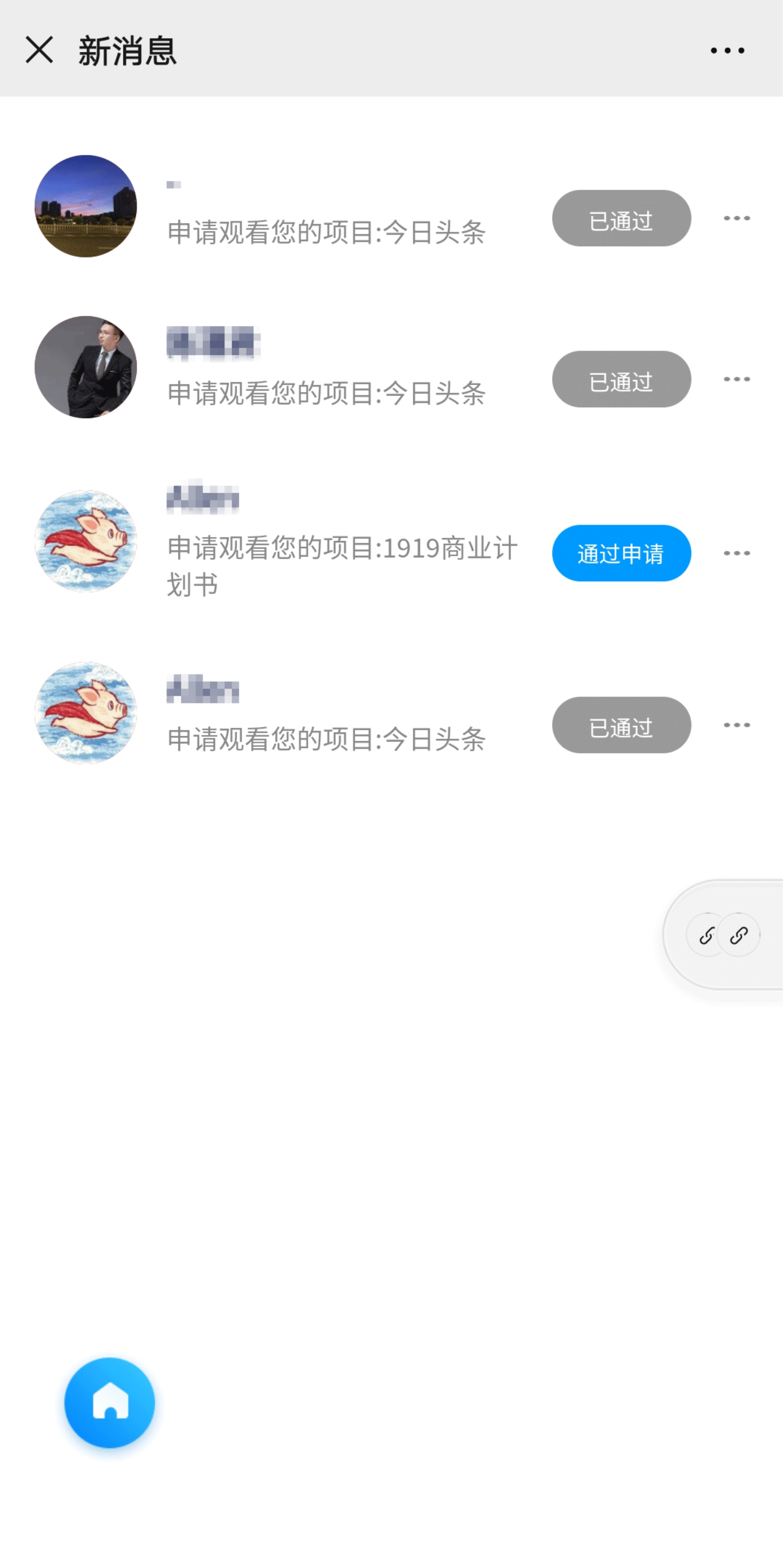Tap the blue home floating button
Image resolution: width=783 pixels, height=1568 pixels.
[109, 1402]
